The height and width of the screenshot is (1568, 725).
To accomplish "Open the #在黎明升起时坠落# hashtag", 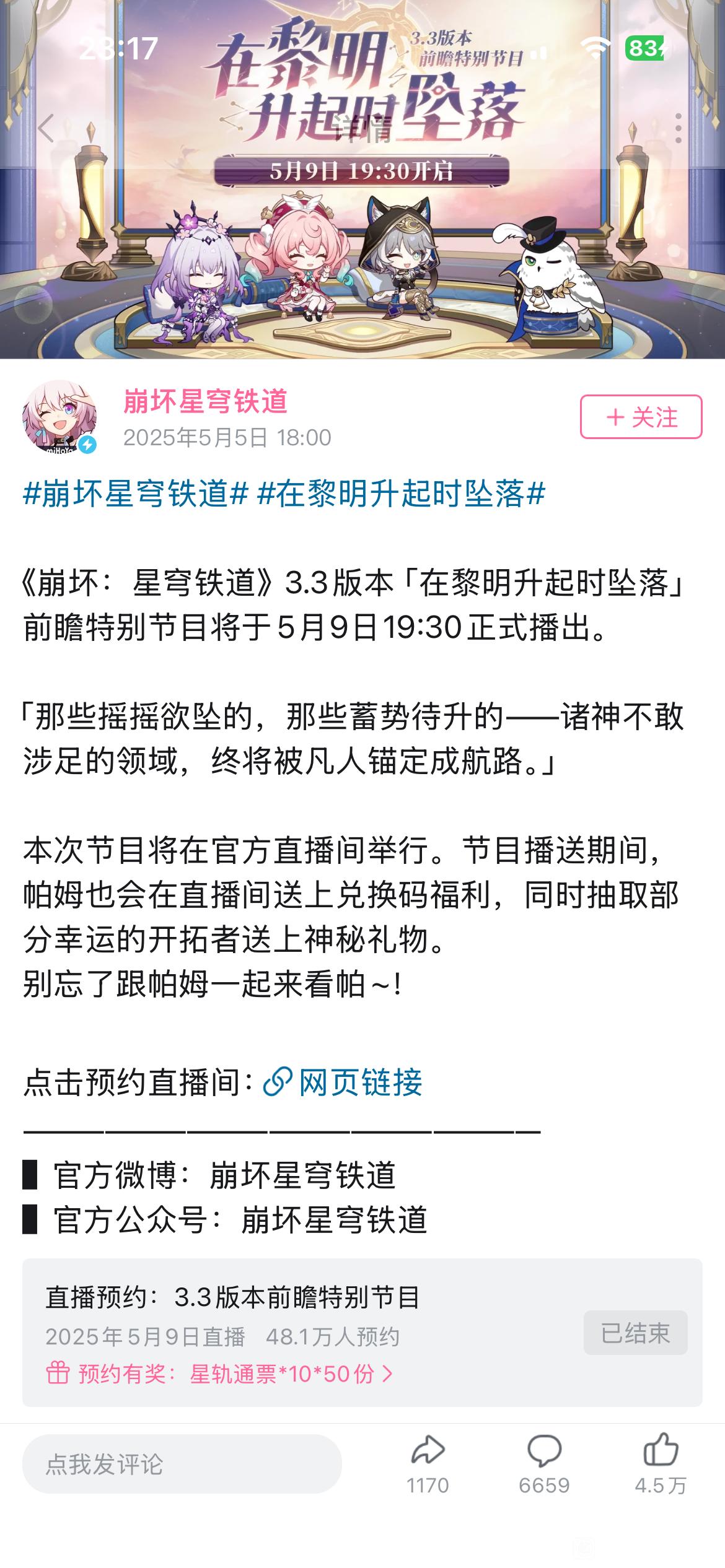I will 401,494.
